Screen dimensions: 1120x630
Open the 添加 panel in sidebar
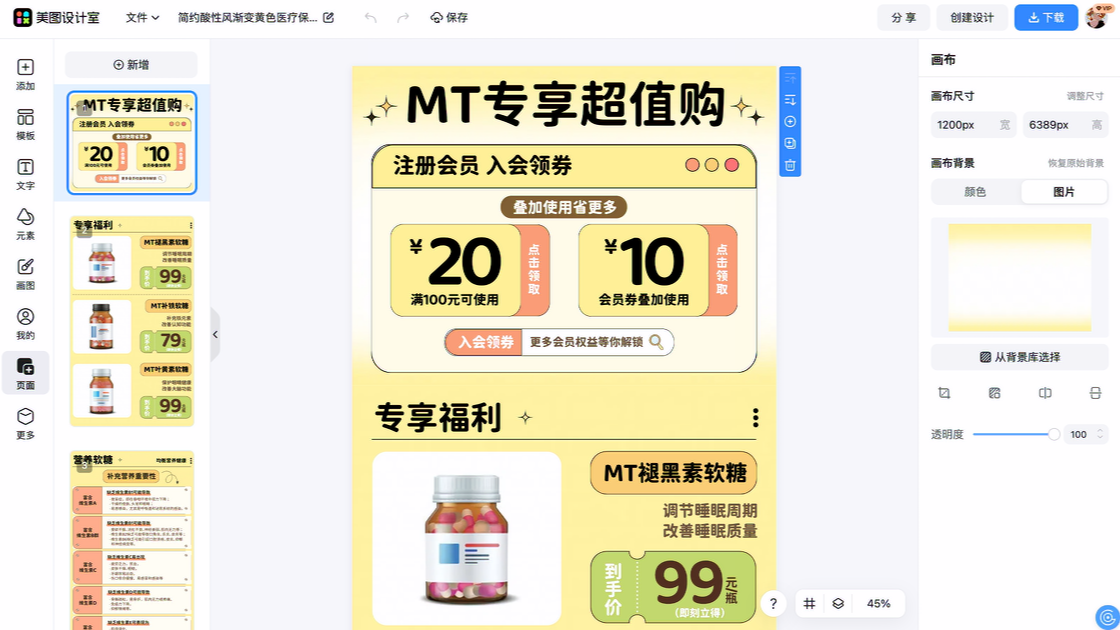tap(26, 75)
